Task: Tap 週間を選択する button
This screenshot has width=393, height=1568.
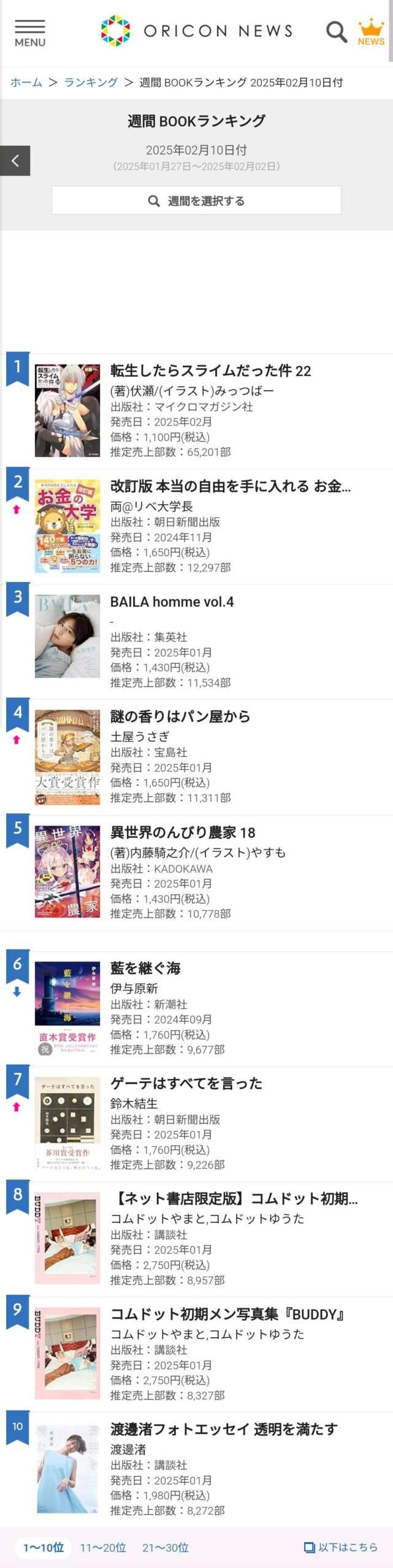Action: coord(196,201)
